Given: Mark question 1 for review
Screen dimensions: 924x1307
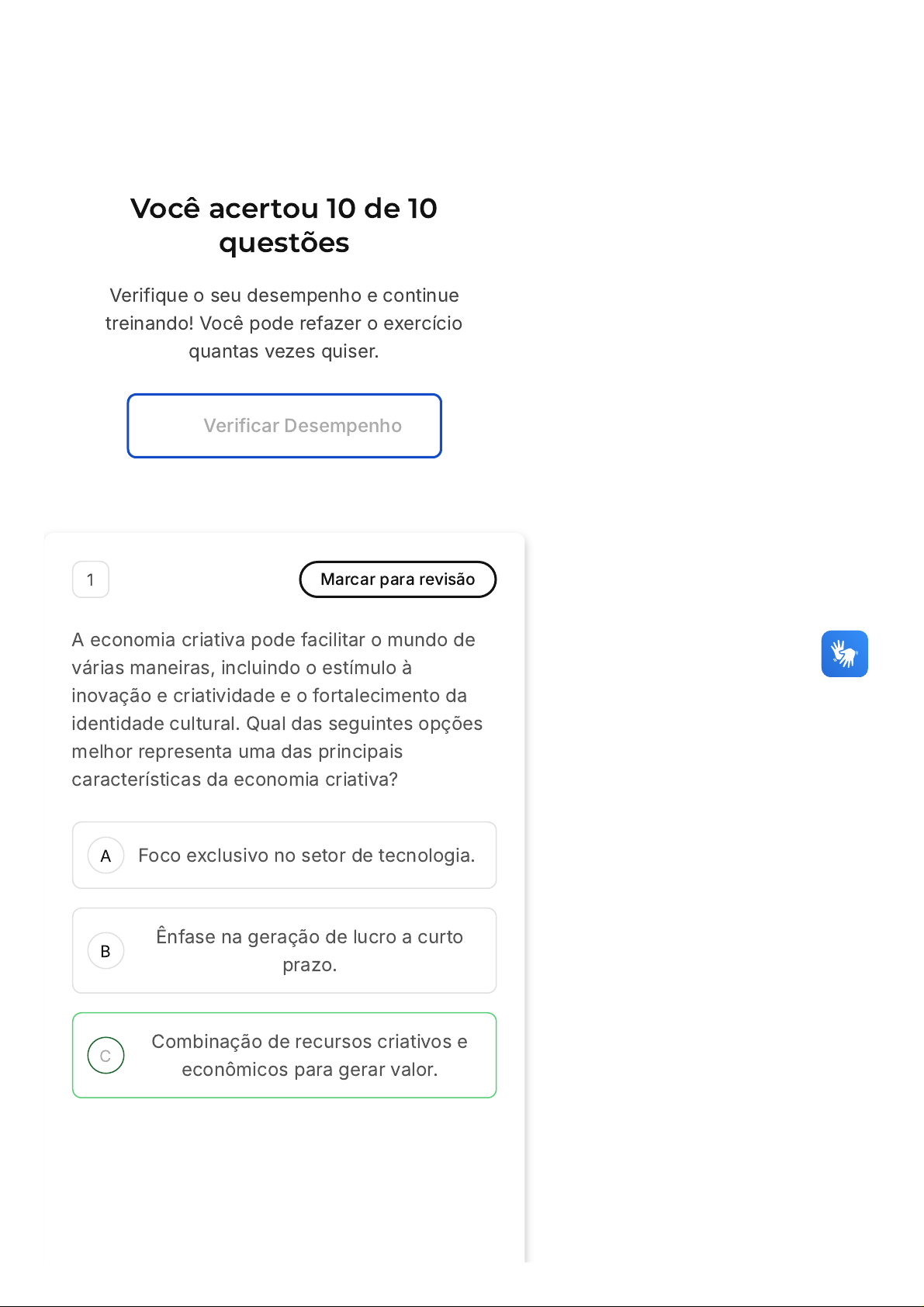Looking at the screenshot, I should click(x=397, y=579).
